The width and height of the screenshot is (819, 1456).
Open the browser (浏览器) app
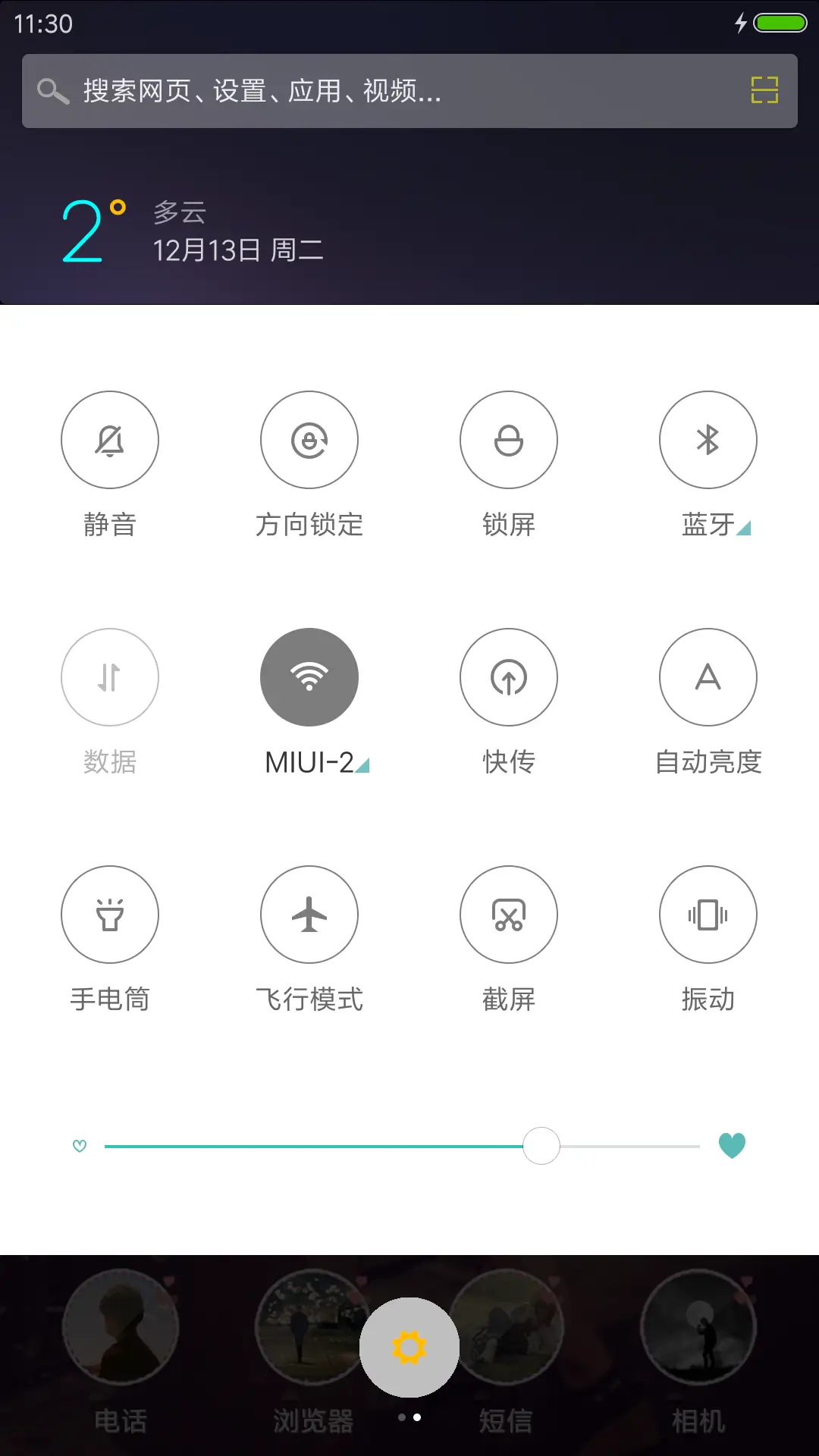(x=314, y=1346)
